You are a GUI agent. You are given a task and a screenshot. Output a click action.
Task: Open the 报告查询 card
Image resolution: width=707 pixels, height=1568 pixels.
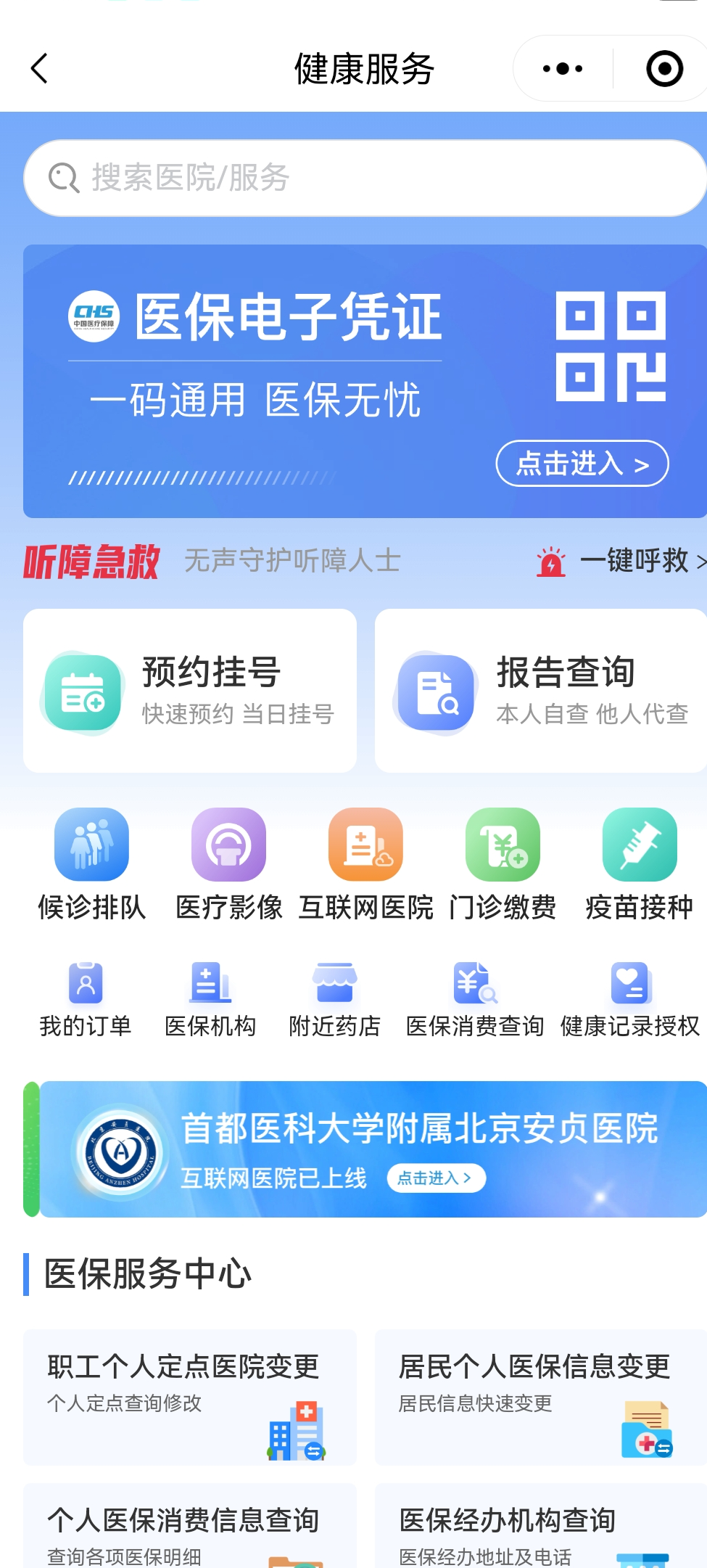tap(540, 690)
